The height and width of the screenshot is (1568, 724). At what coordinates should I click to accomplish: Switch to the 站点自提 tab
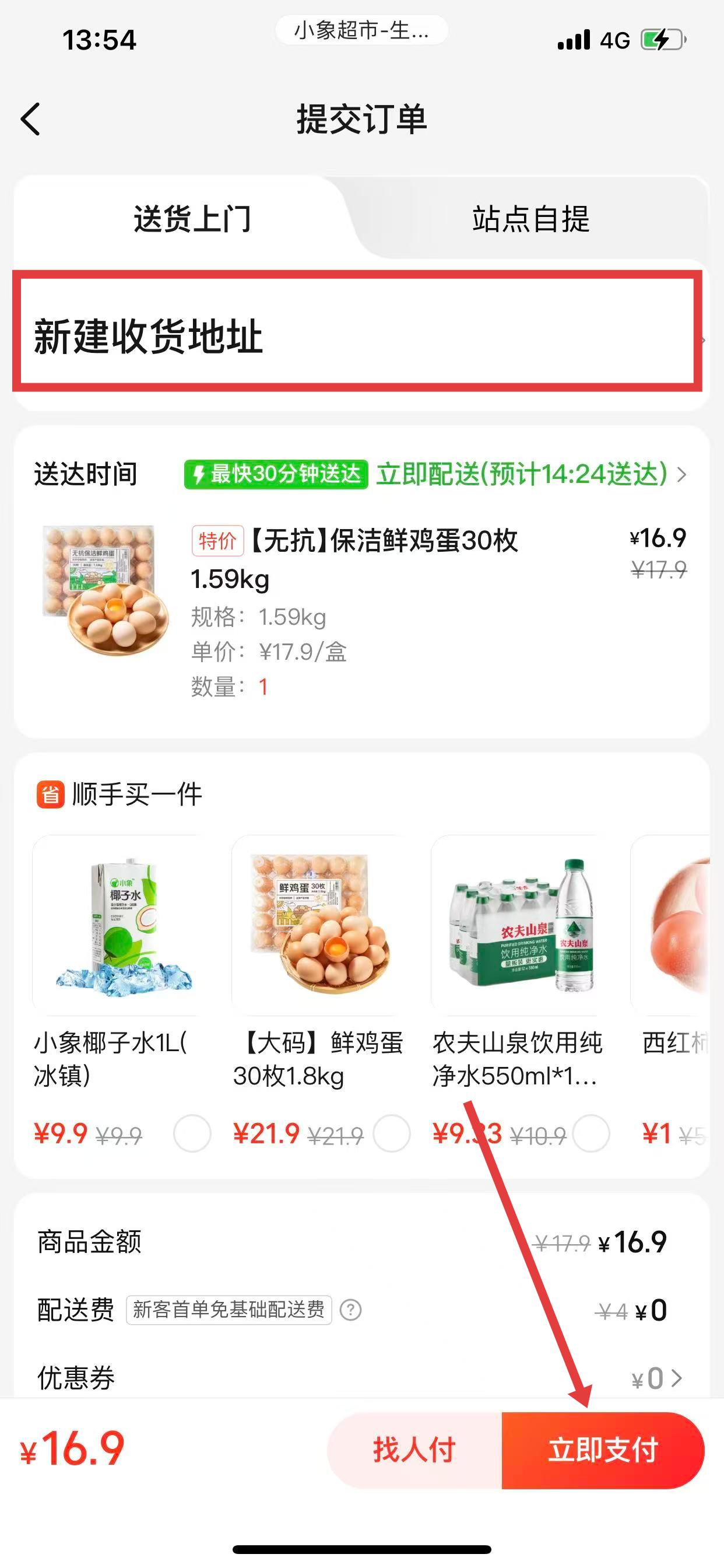tap(530, 219)
